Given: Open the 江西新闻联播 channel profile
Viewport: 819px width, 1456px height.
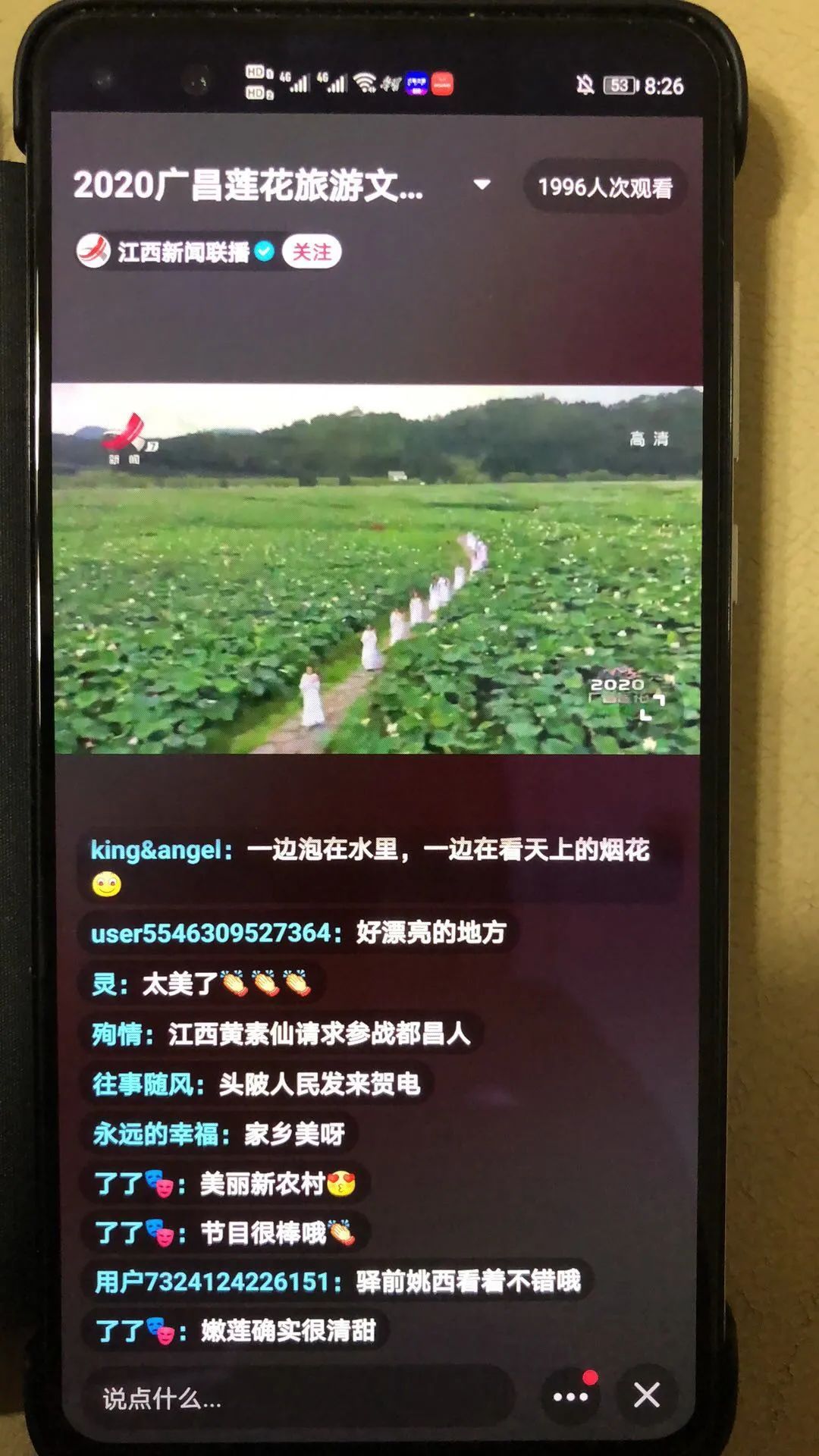Looking at the screenshot, I should pos(182,252).
